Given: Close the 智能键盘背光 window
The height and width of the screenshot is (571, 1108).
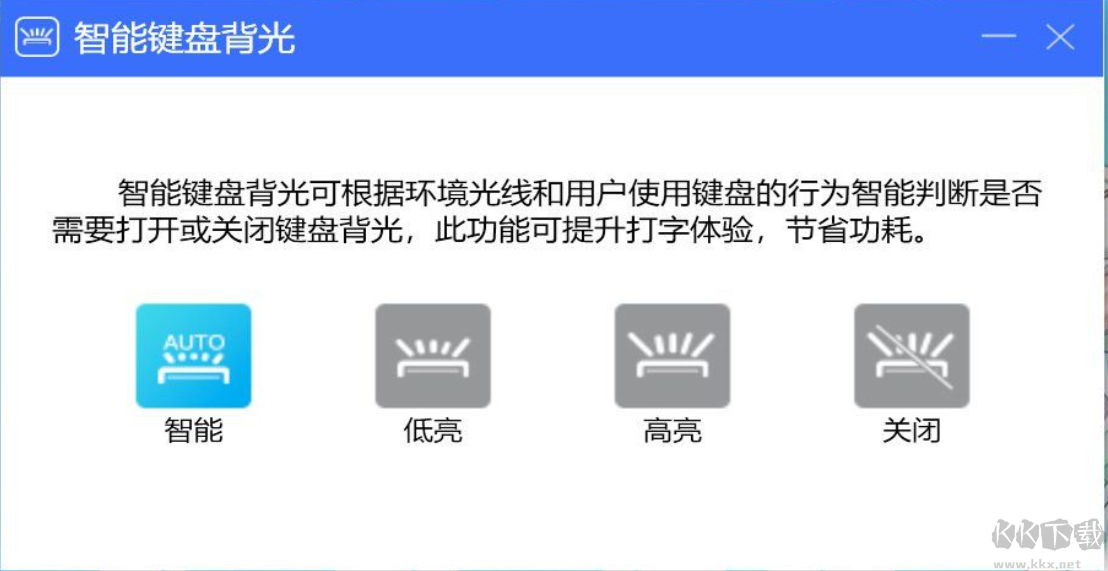Looking at the screenshot, I should click(1060, 38).
